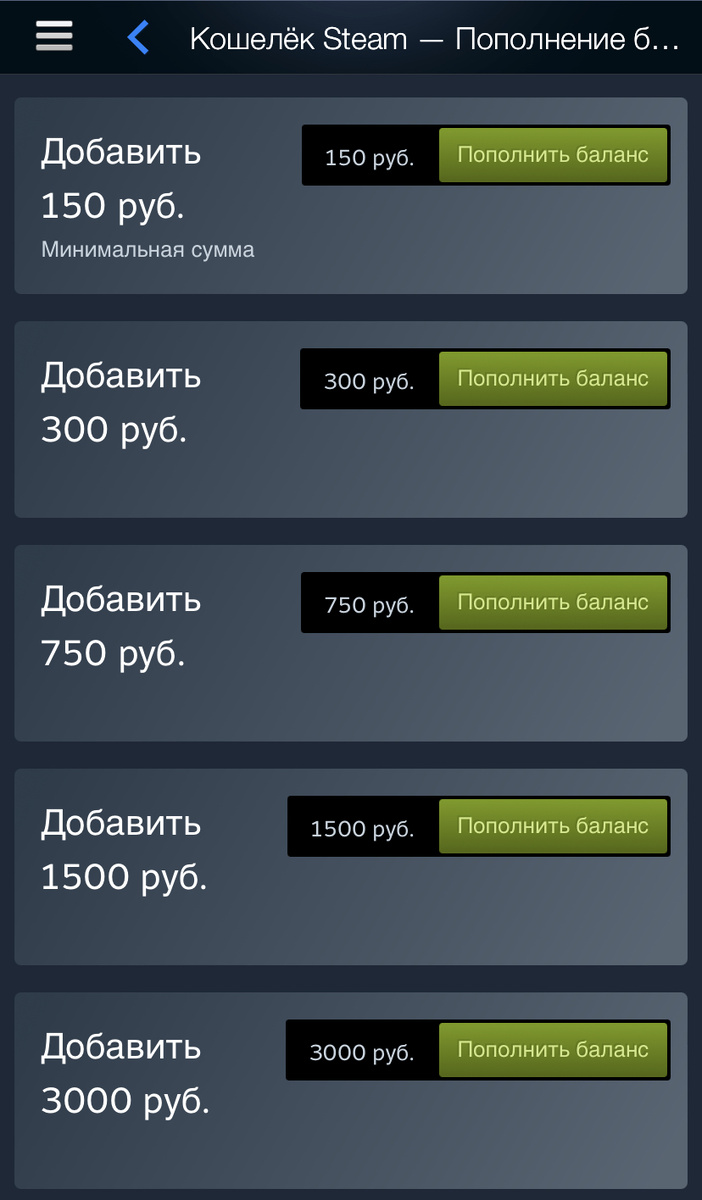The image size is (702, 1200).
Task: Select Пополнить баланс for 3000 руб.
Action: click(x=553, y=1051)
